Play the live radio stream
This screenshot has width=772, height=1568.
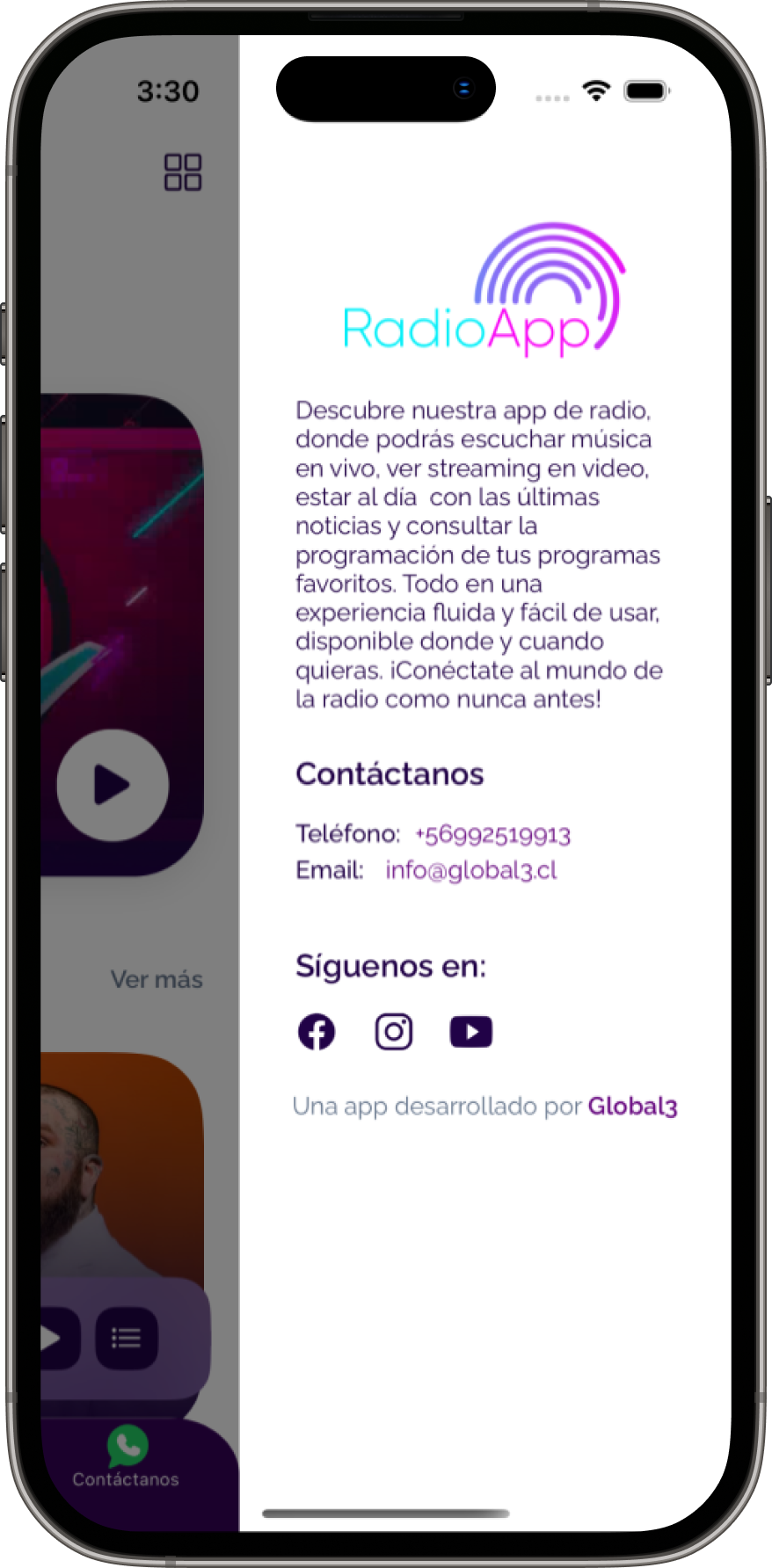[x=113, y=785]
